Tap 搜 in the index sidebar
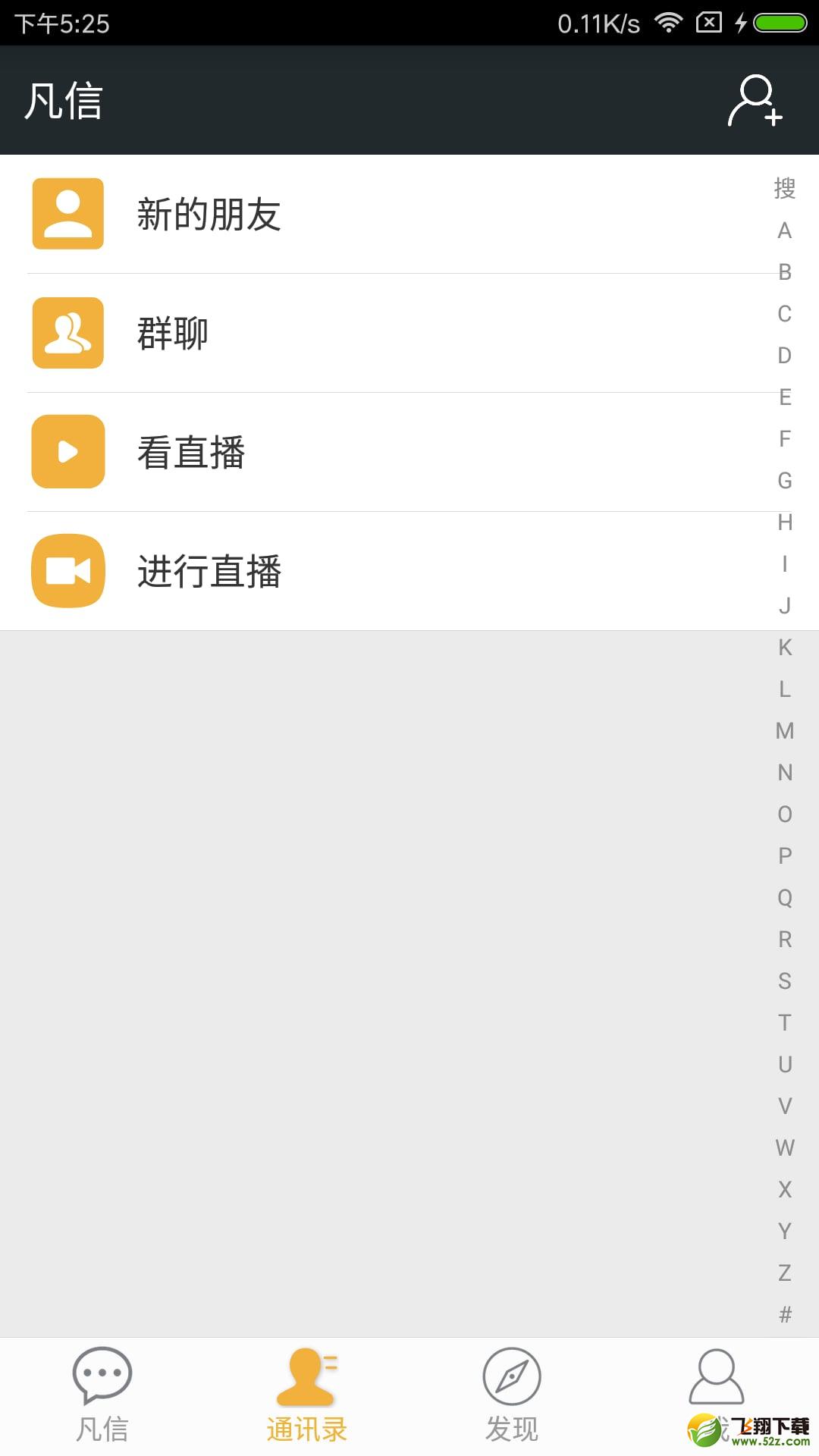 tap(785, 188)
